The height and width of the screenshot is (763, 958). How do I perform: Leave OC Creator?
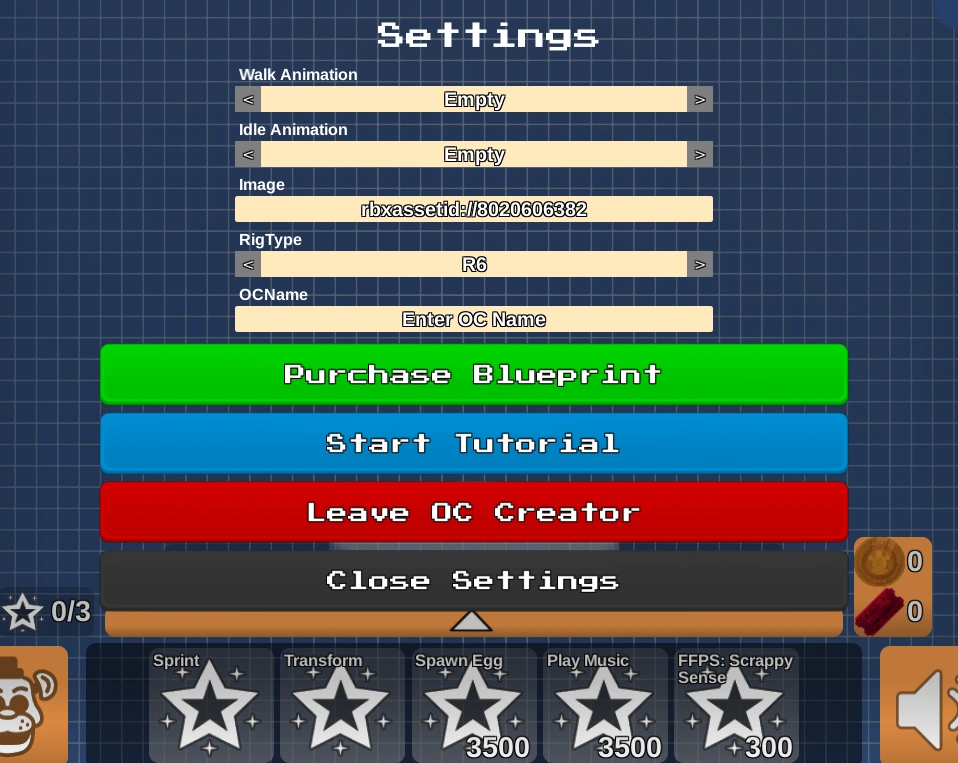473,512
